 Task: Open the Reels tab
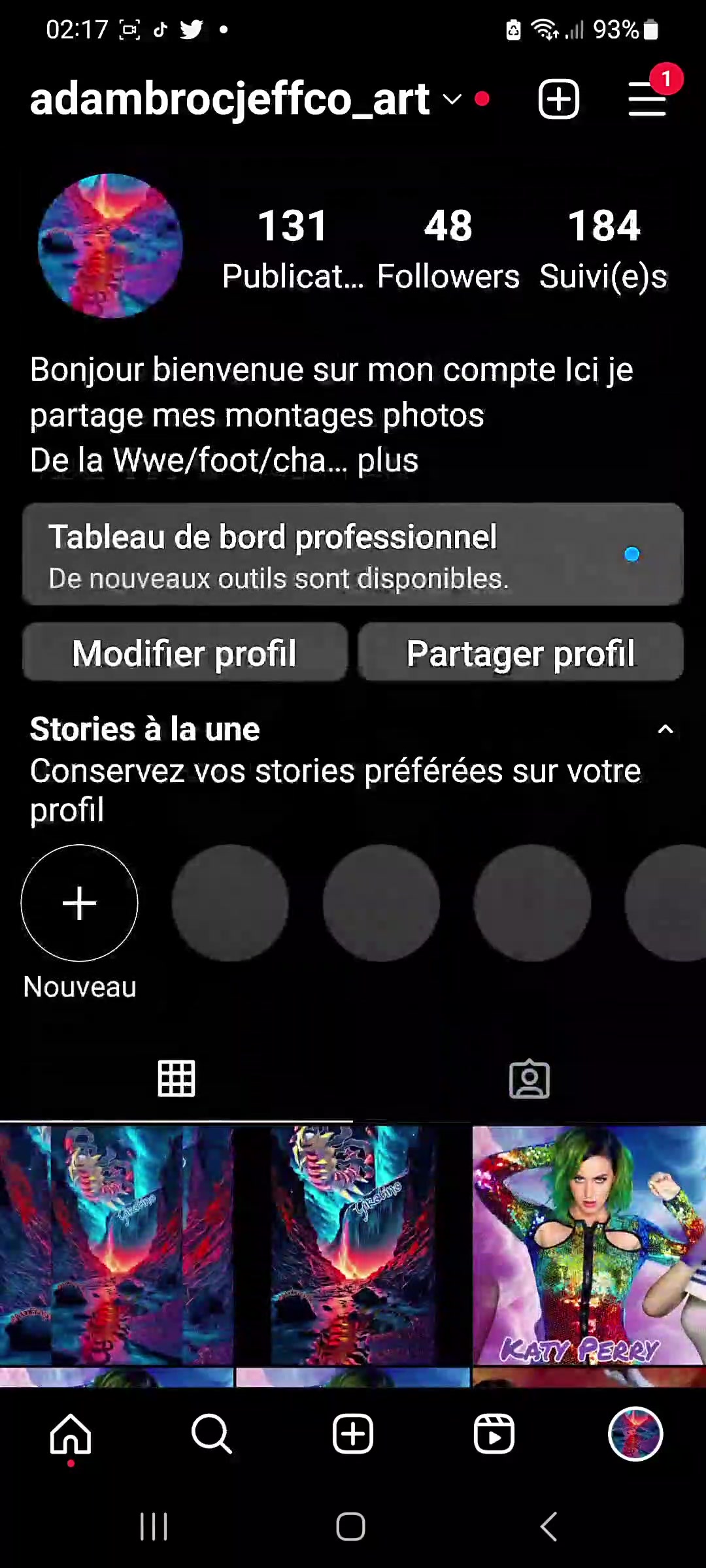[494, 1435]
